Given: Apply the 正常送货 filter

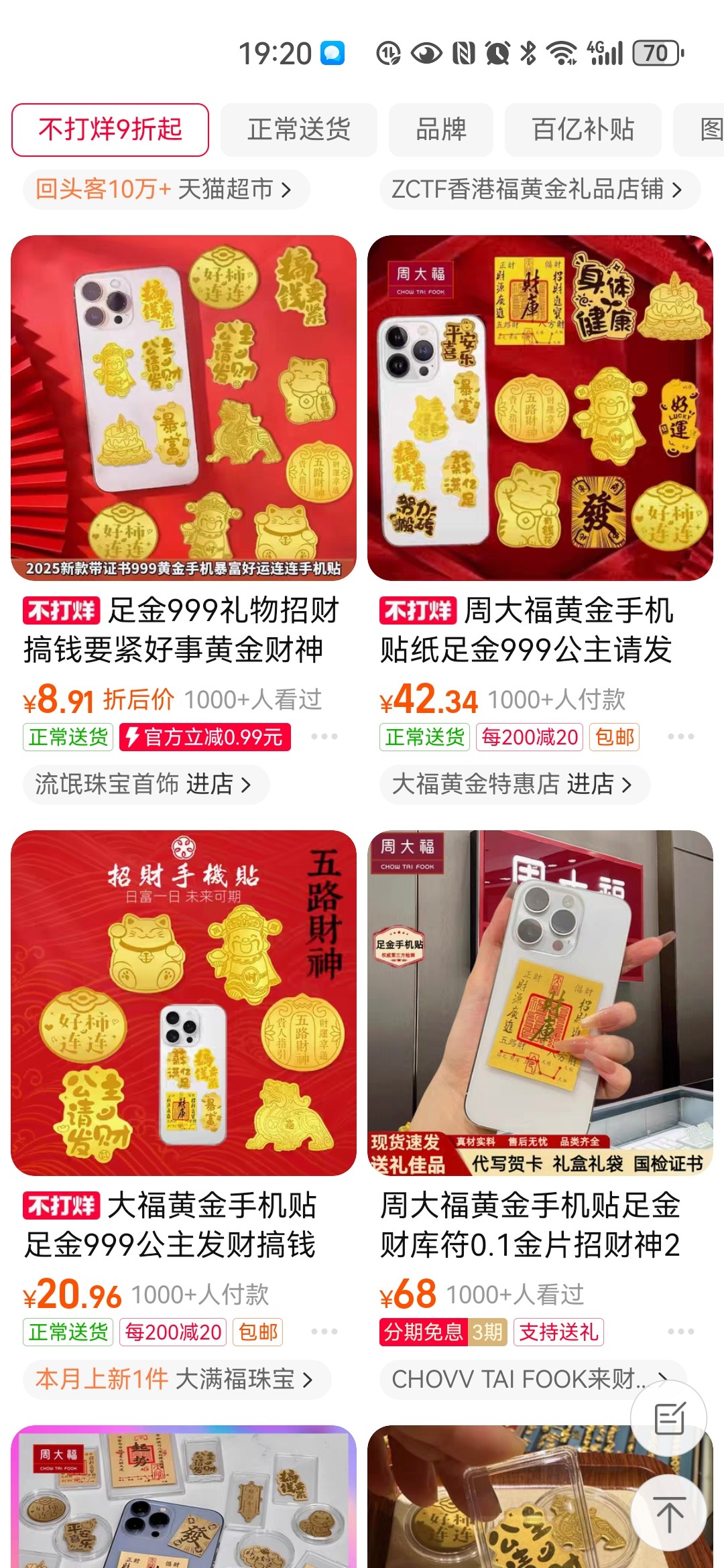Looking at the screenshot, I should pos(299,129).
